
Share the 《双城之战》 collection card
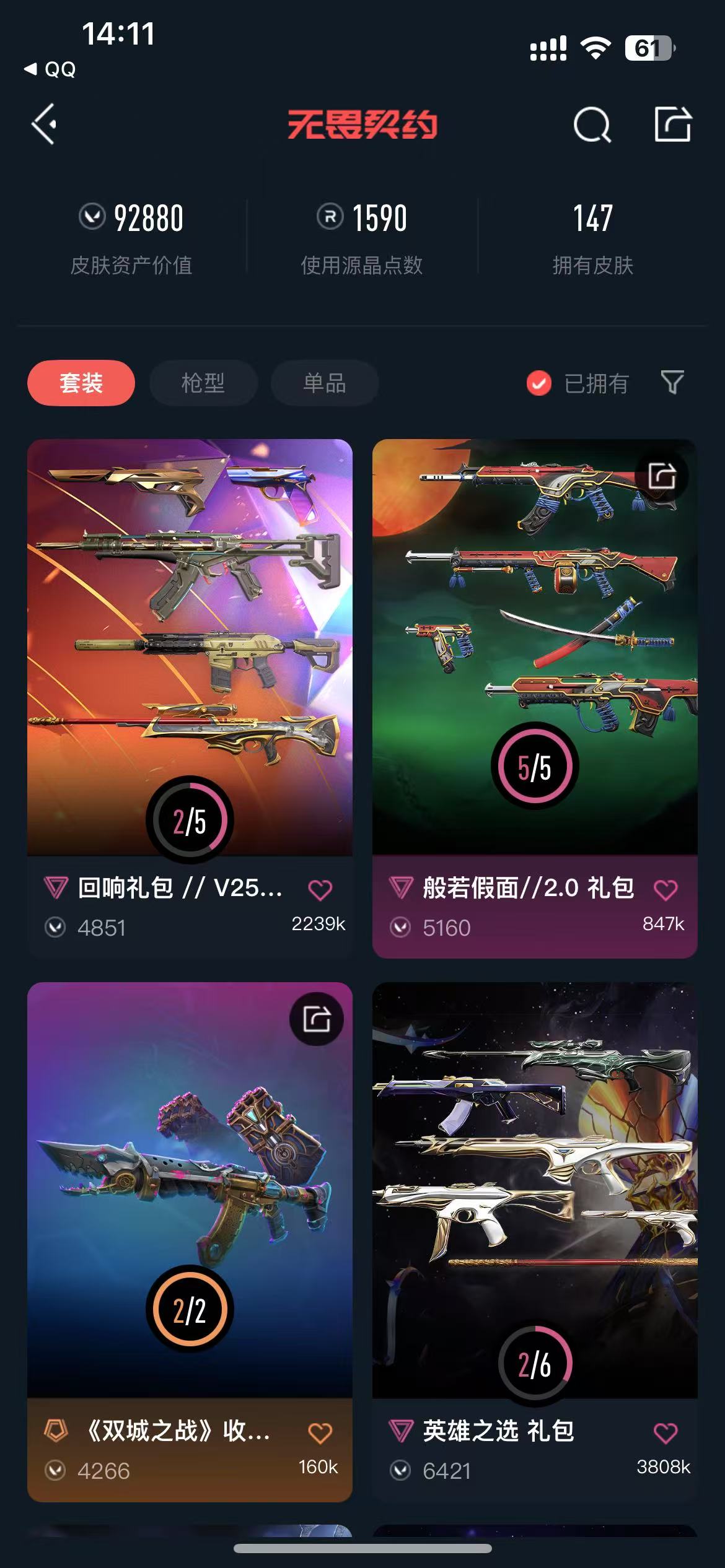tap(317, 1019)
